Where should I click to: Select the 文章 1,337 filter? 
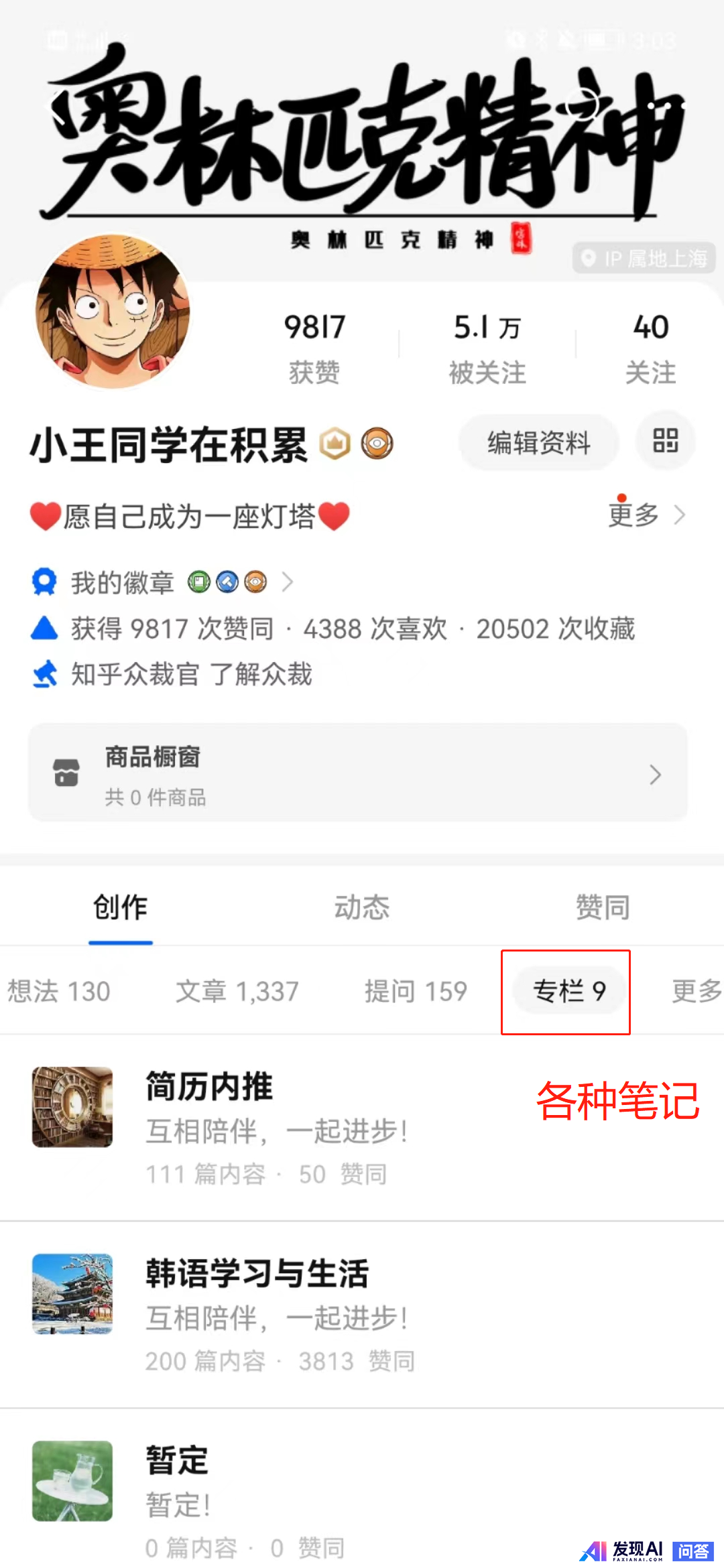tap(237, 991)
